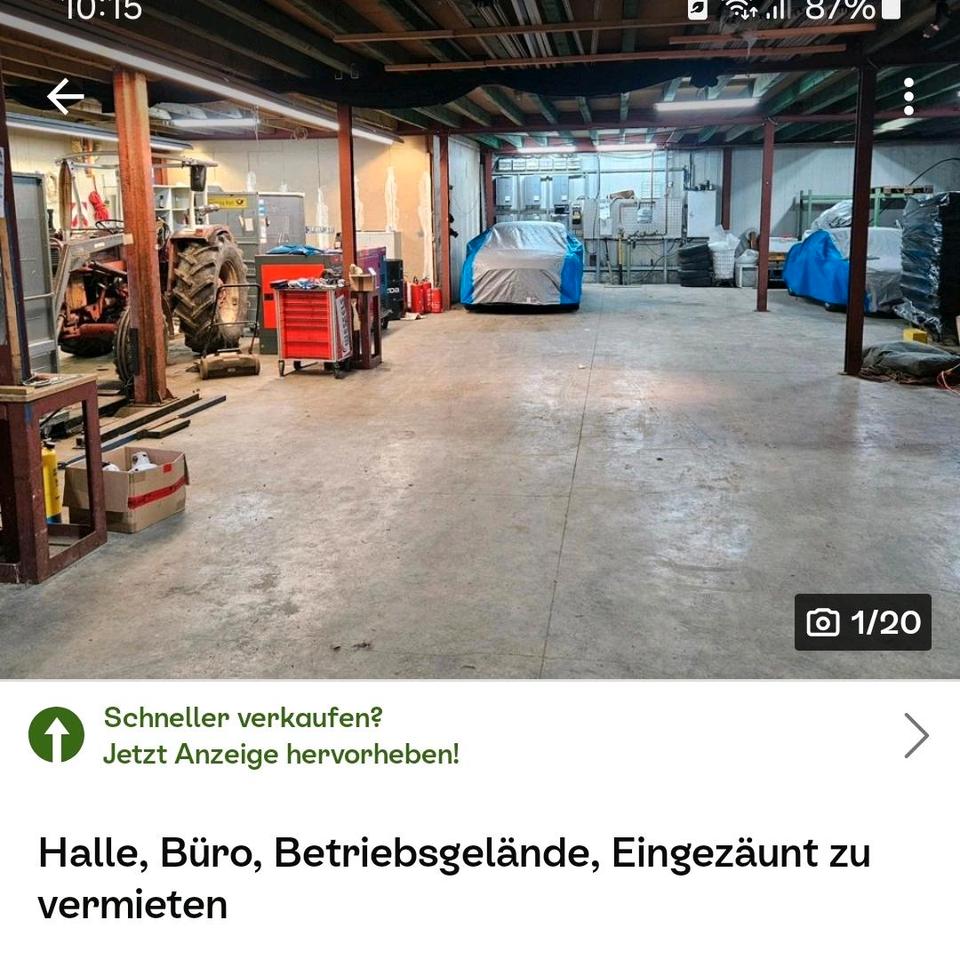The image size is (960, 960).
Task: Open the hall listing photo gallery
Action: 480,400
